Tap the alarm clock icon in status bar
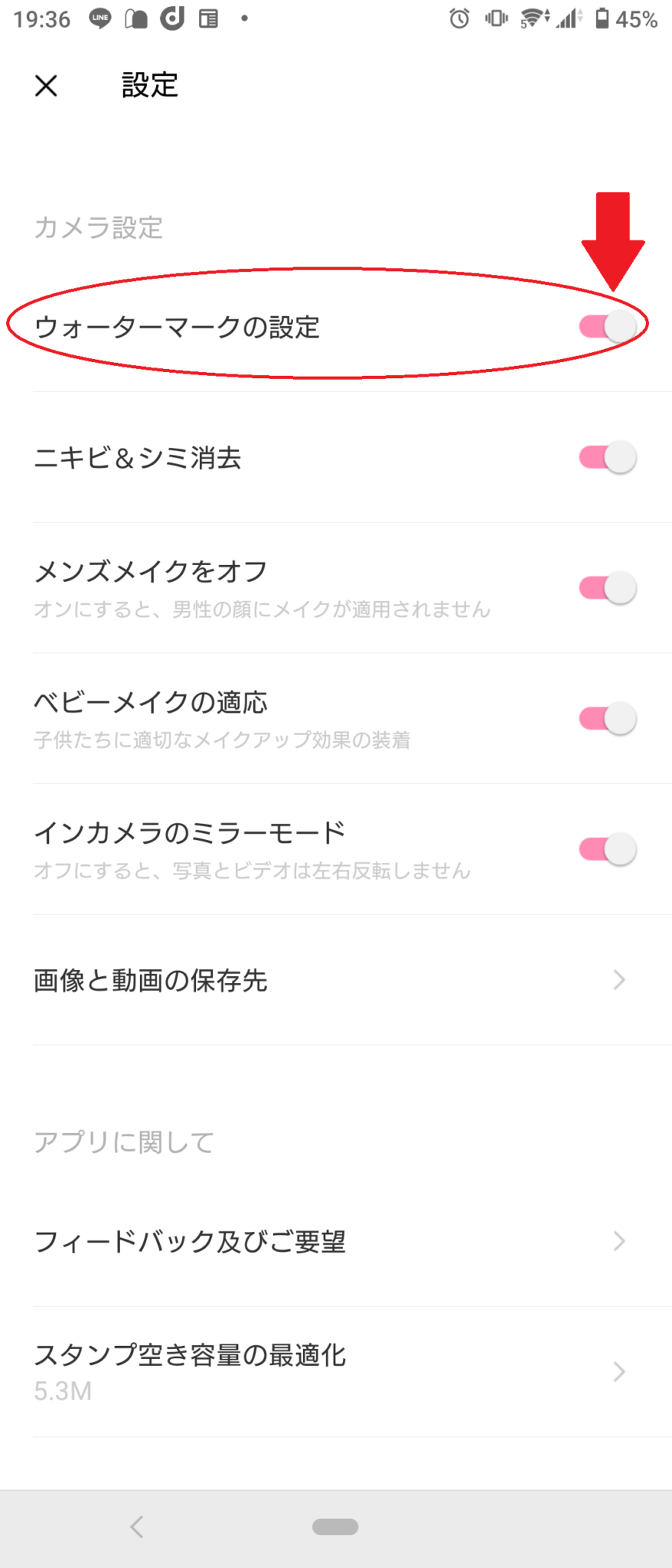 click(x=458, y=19)
